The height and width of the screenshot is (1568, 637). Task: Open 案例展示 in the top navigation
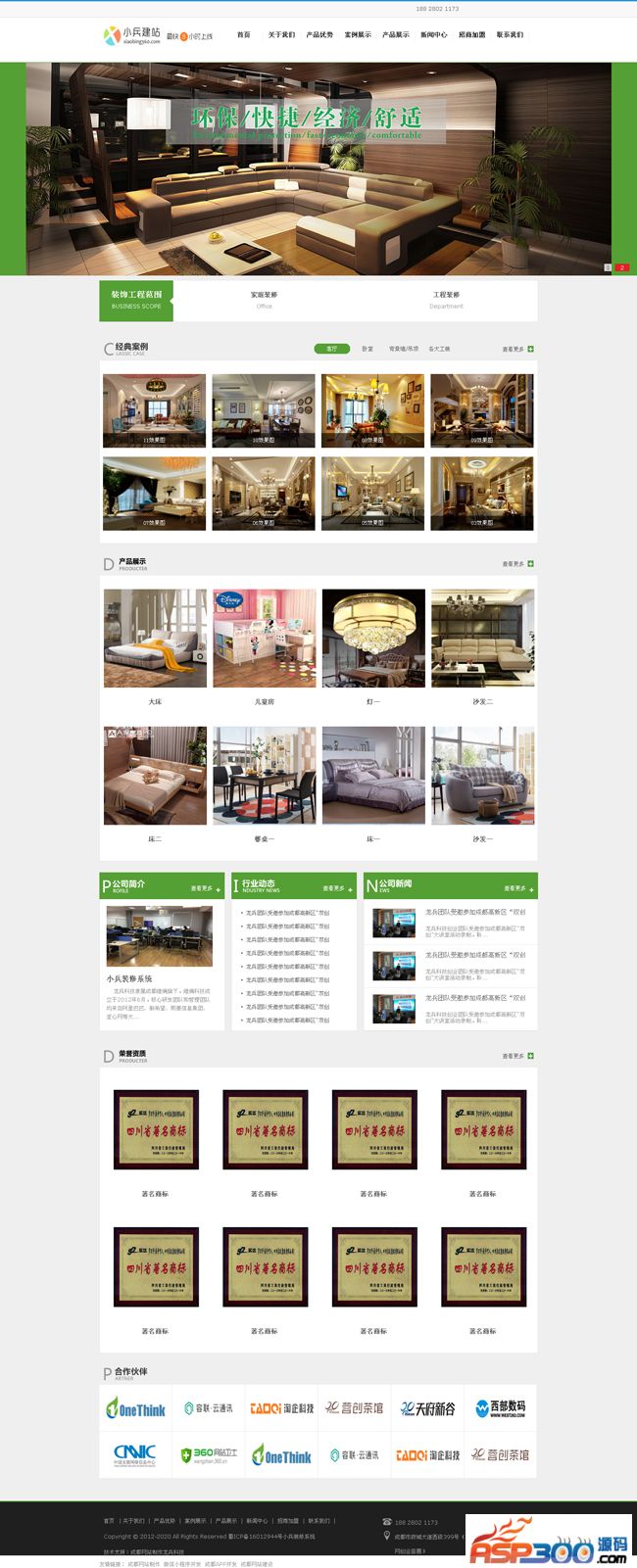click(358, 34)
